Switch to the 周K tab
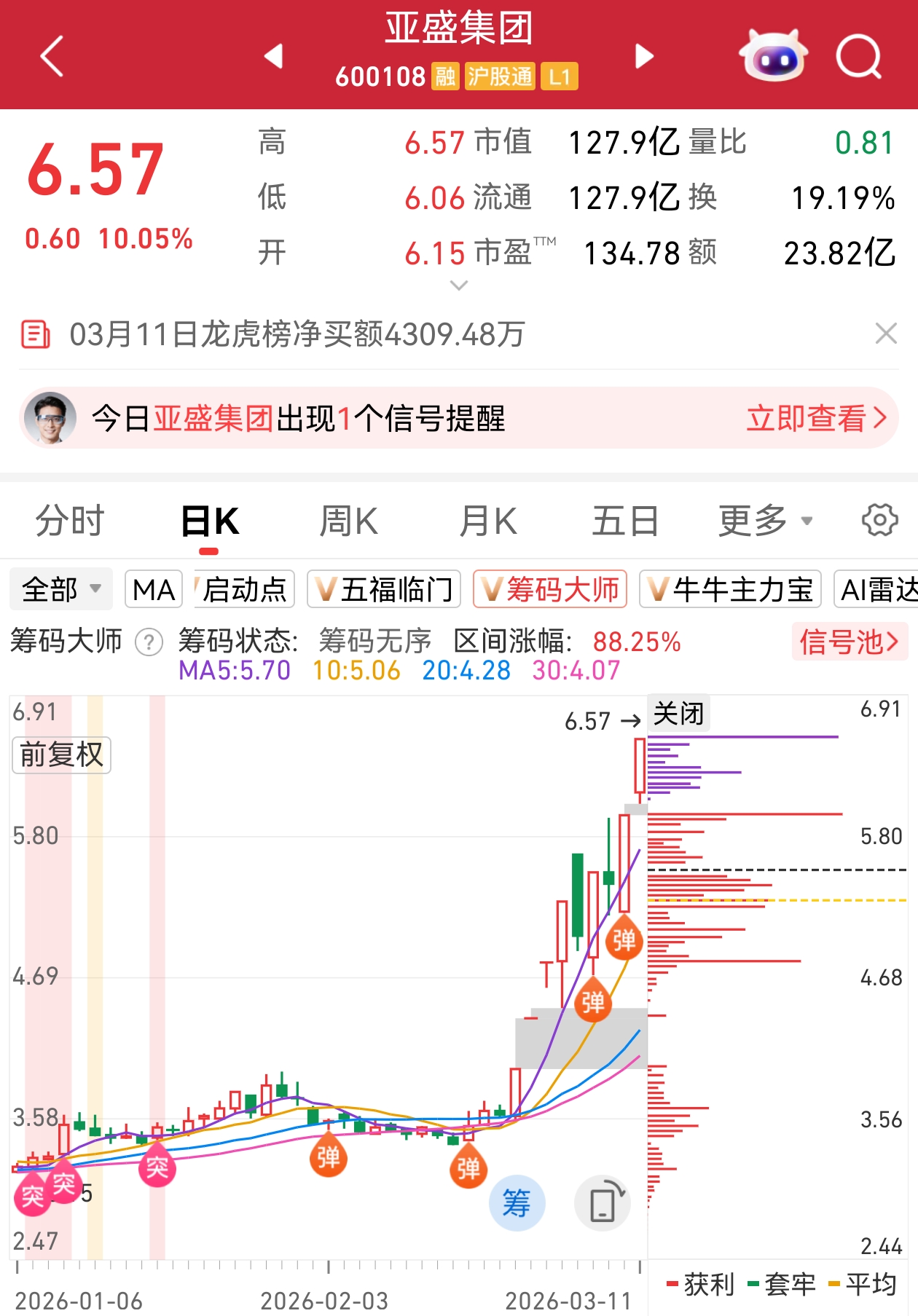 click(x=348, y=521)
